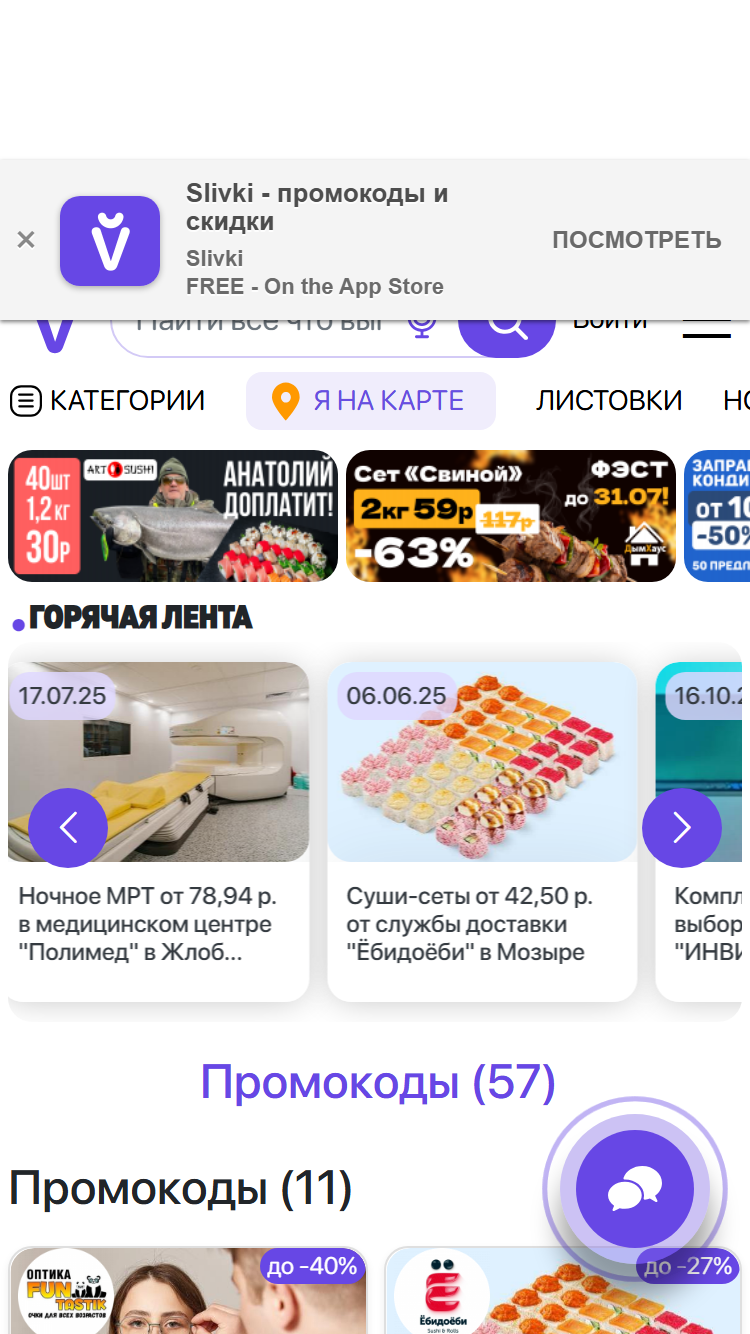The image size is (750, 1334).
Task: Open the Ночное МРТ Полимед offer card
Action: coord(159,831)
